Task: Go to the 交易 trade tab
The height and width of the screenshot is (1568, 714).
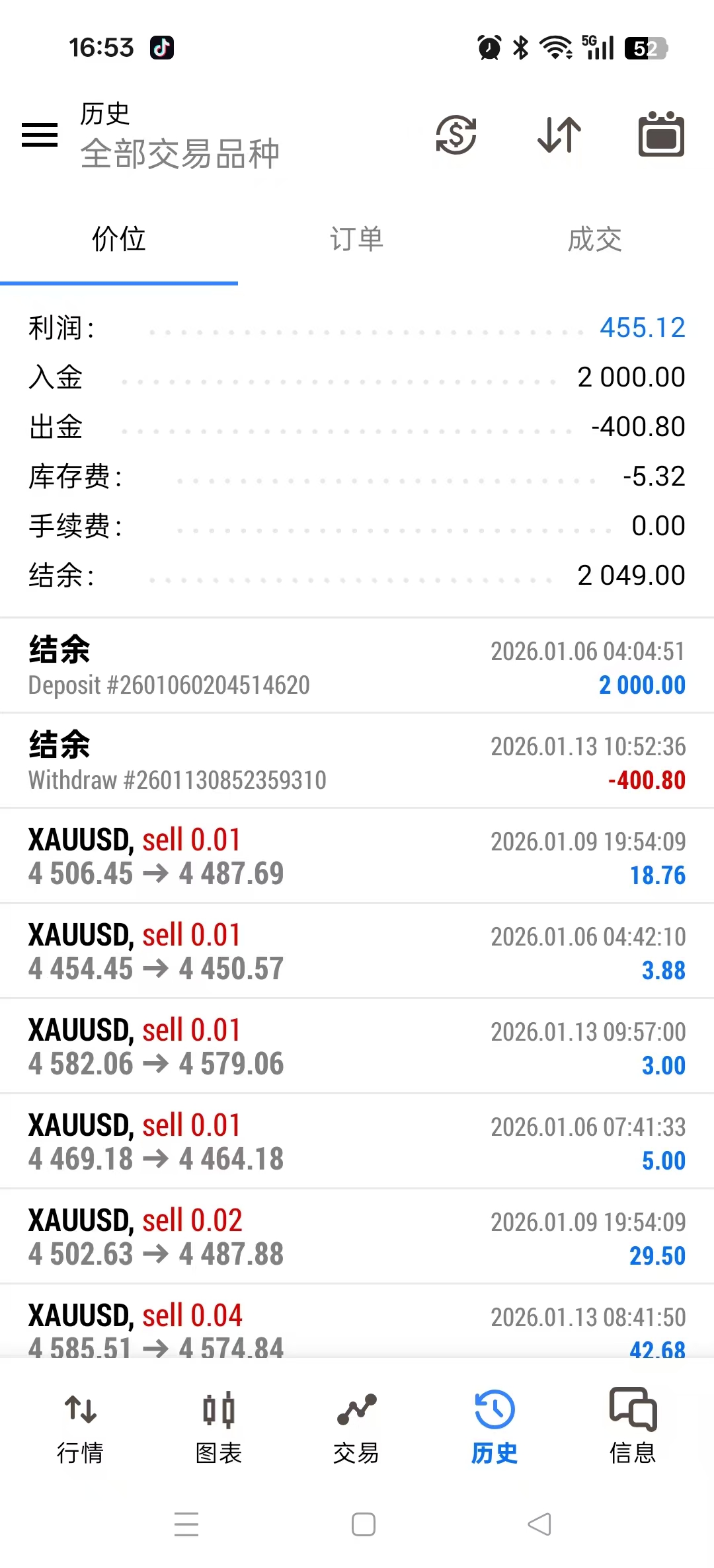Action: (356, 1425)
